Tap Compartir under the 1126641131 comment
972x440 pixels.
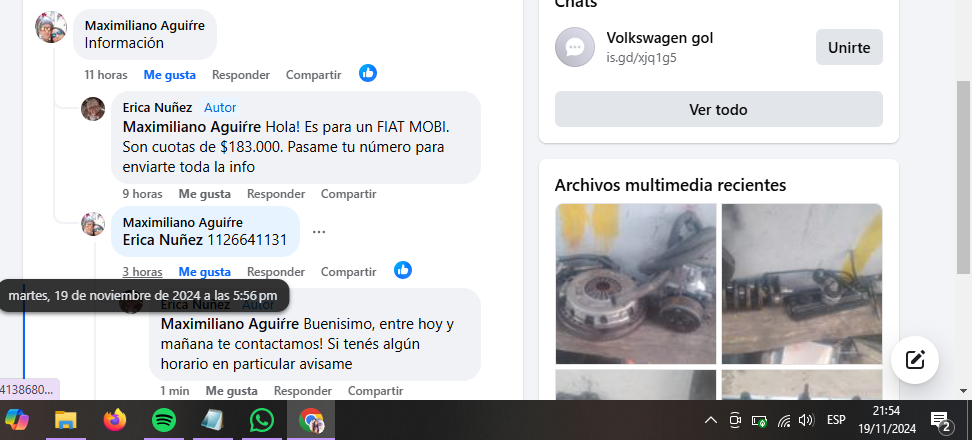coord(348,272)
